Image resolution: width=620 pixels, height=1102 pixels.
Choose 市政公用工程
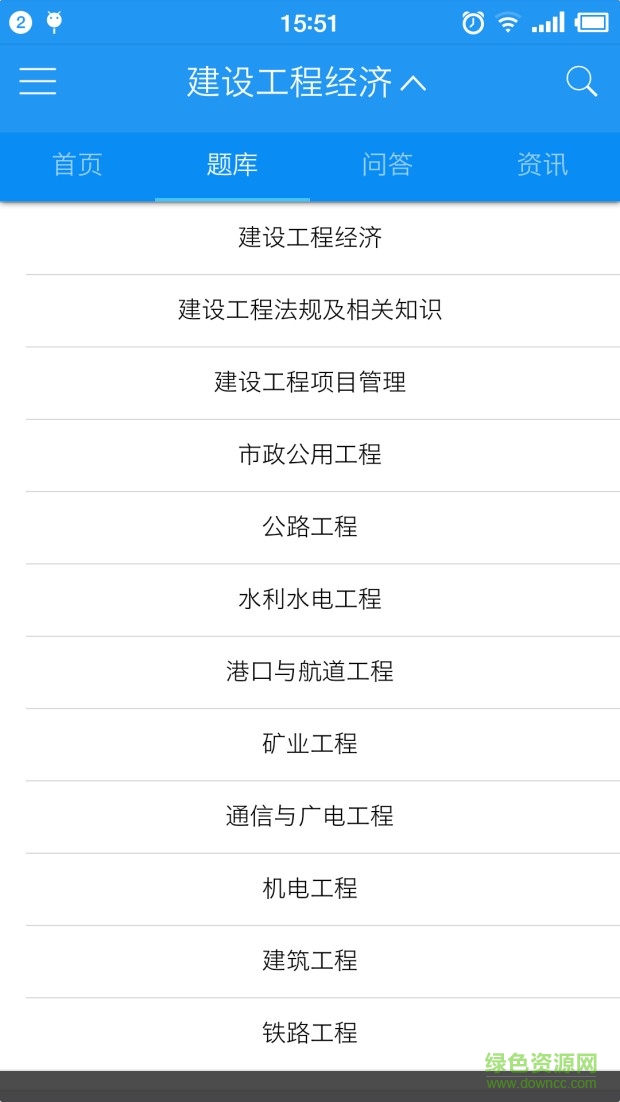pos(310,455)
